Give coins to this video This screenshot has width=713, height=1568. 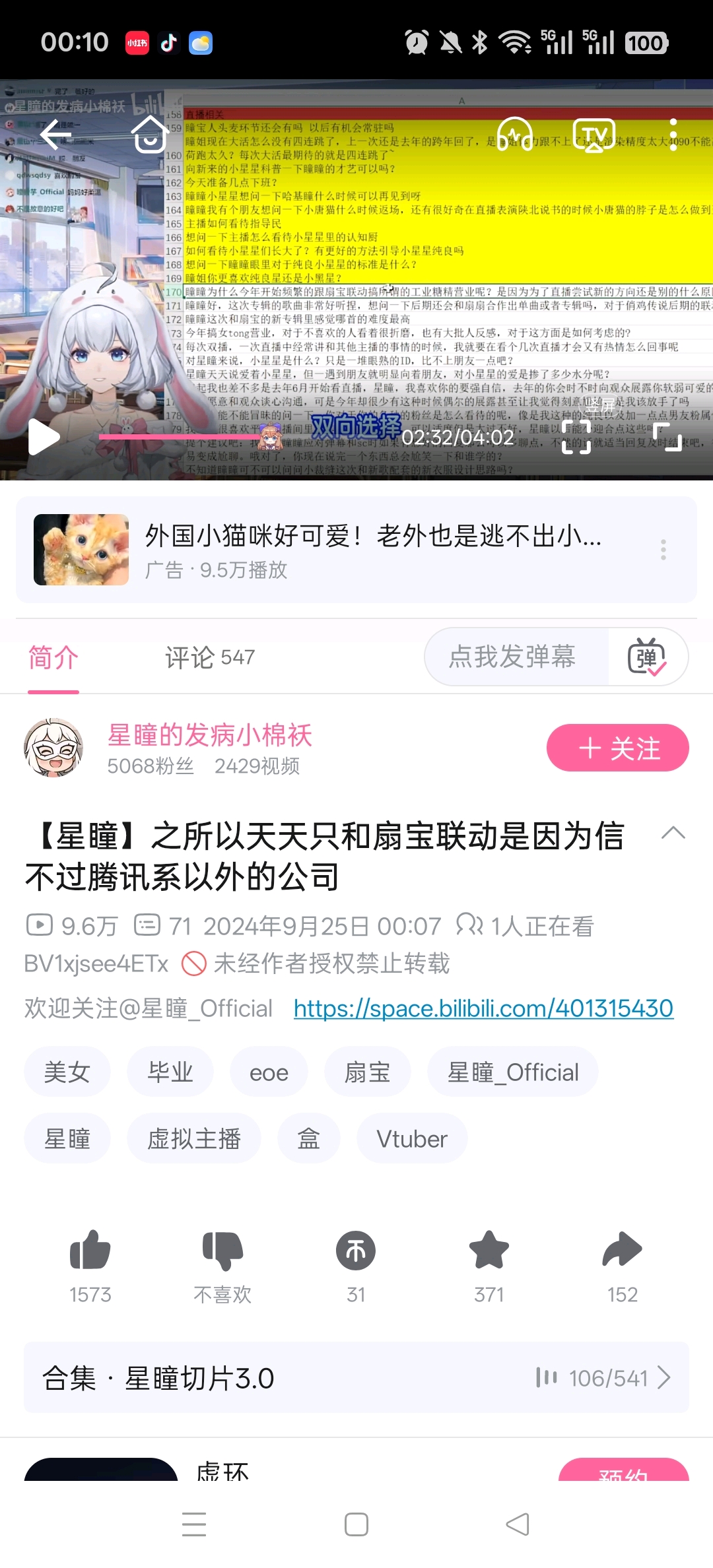click(x=356, y=1251)
